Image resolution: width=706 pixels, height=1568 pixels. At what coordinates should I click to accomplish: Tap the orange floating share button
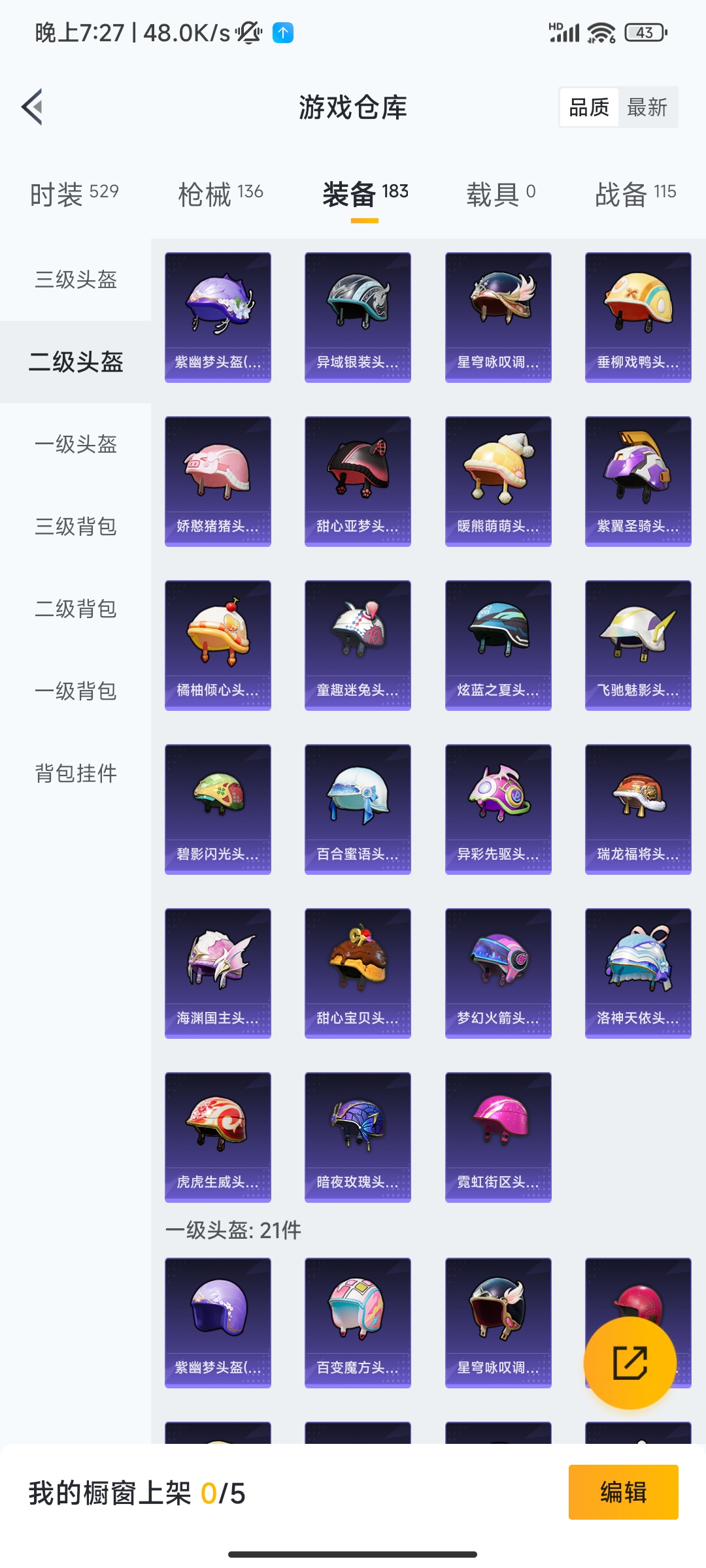tap(630, 1362)
